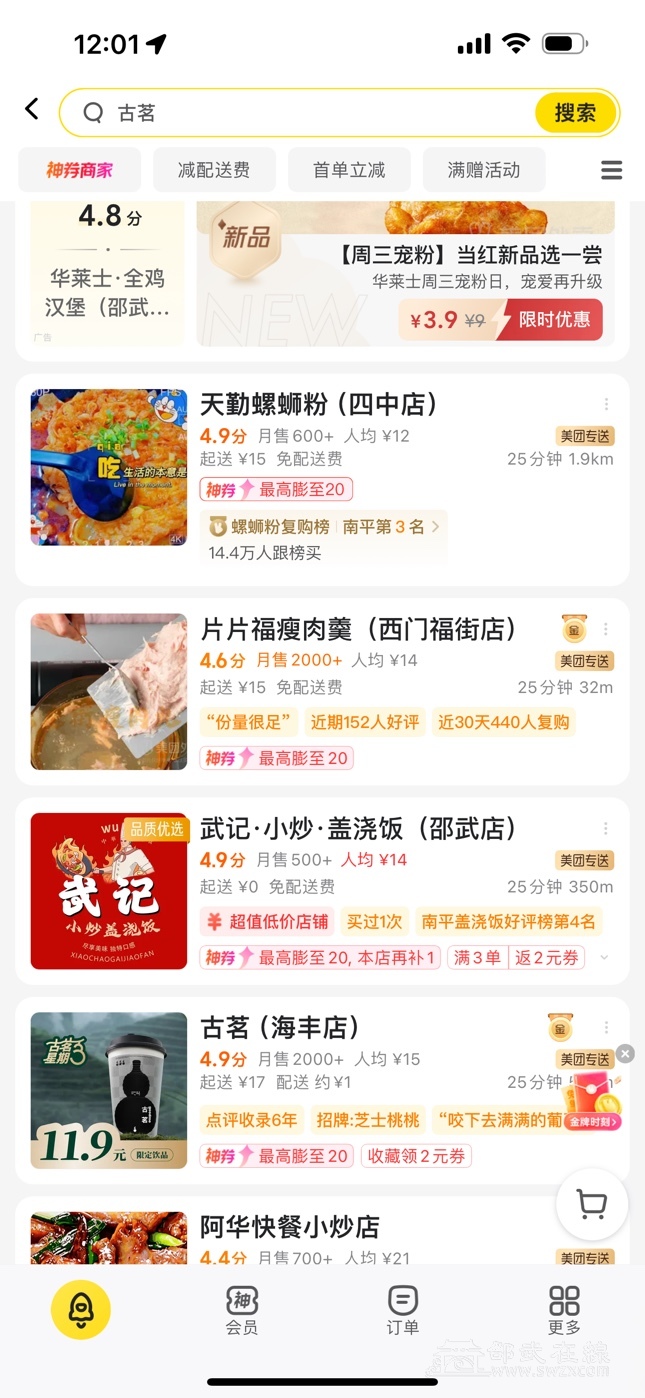Open the 古茗（海丰店） store
The height and width of the screenshot is (1398, 645).
point(280,1027)
